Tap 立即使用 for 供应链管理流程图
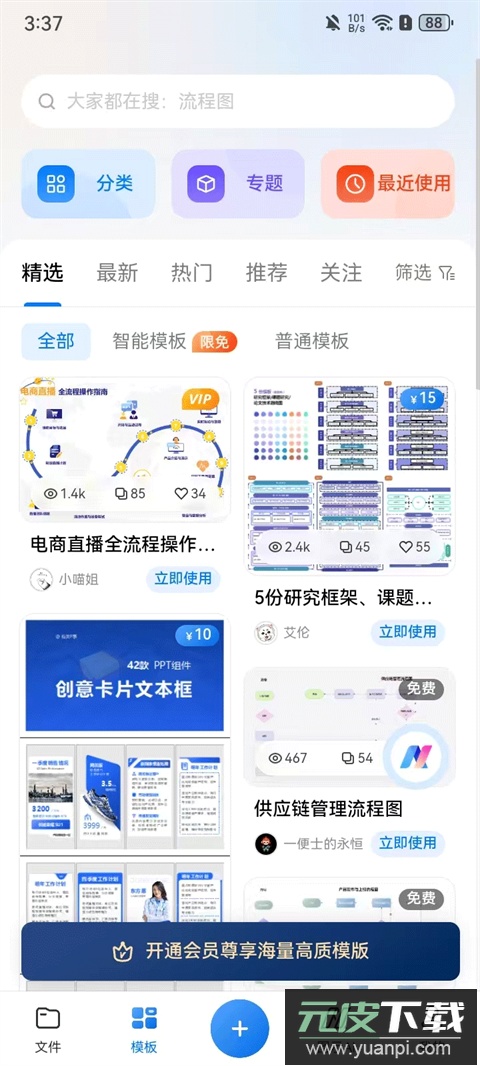480x1066 pixels. pos(408,844)
